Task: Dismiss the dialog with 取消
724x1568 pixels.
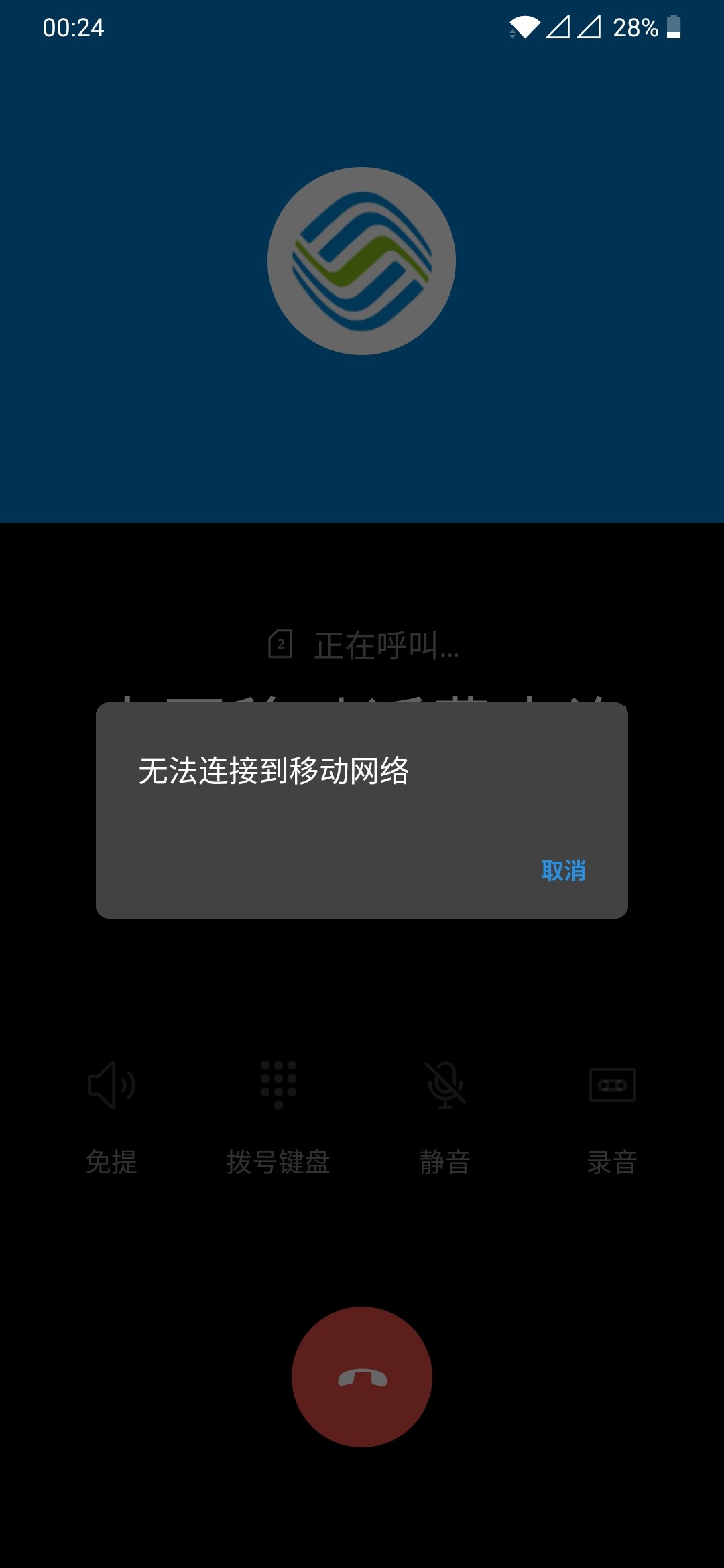Action: [x=563, y=870]
